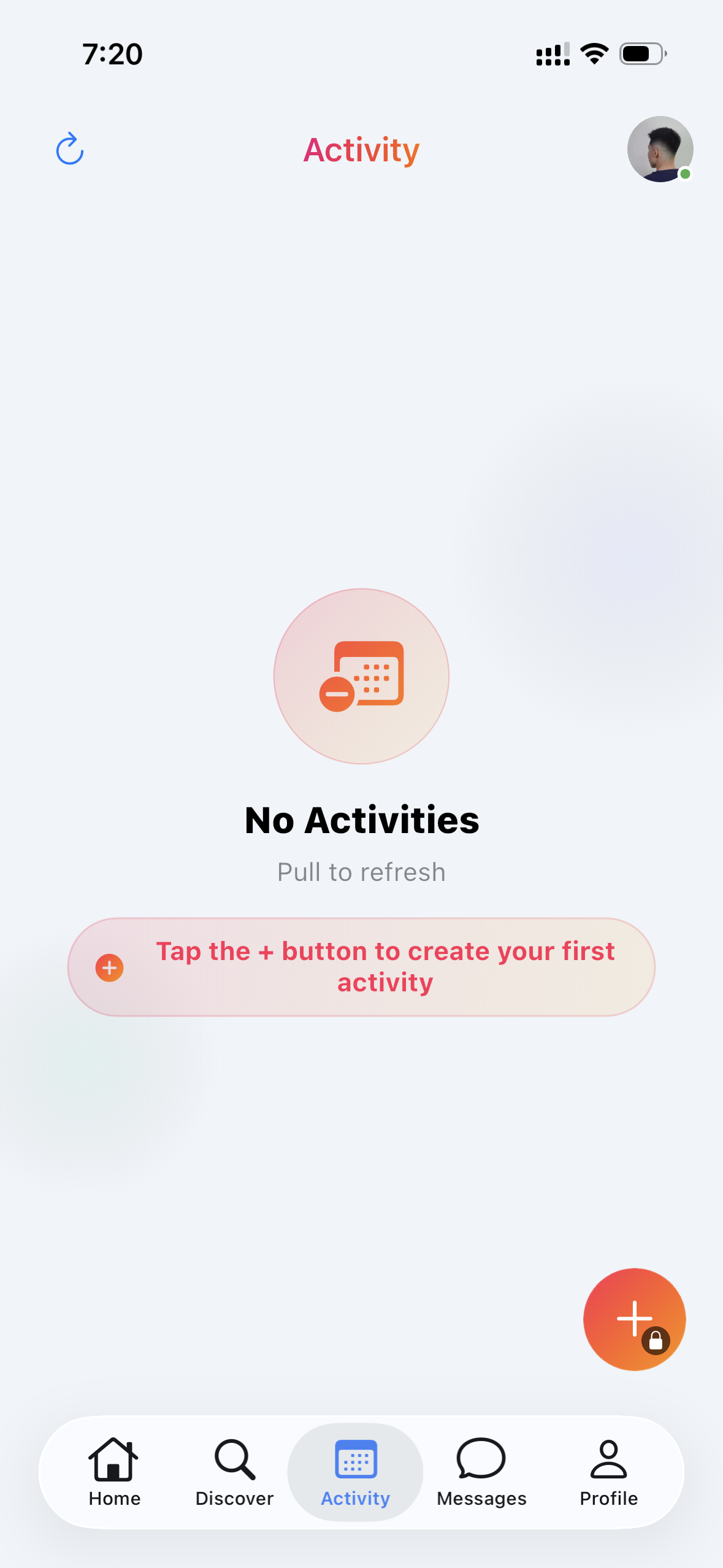This screenshot has width=723, height=1568.
Task: Open the profile avatar at top right
Action: (x=659, y=149)
